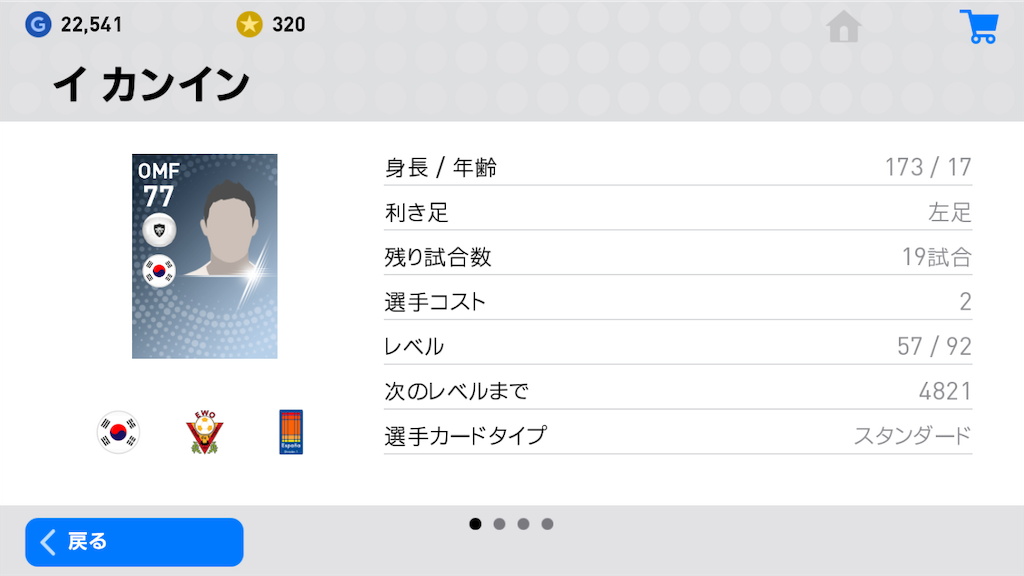Go back with the 戻る button

134,542
